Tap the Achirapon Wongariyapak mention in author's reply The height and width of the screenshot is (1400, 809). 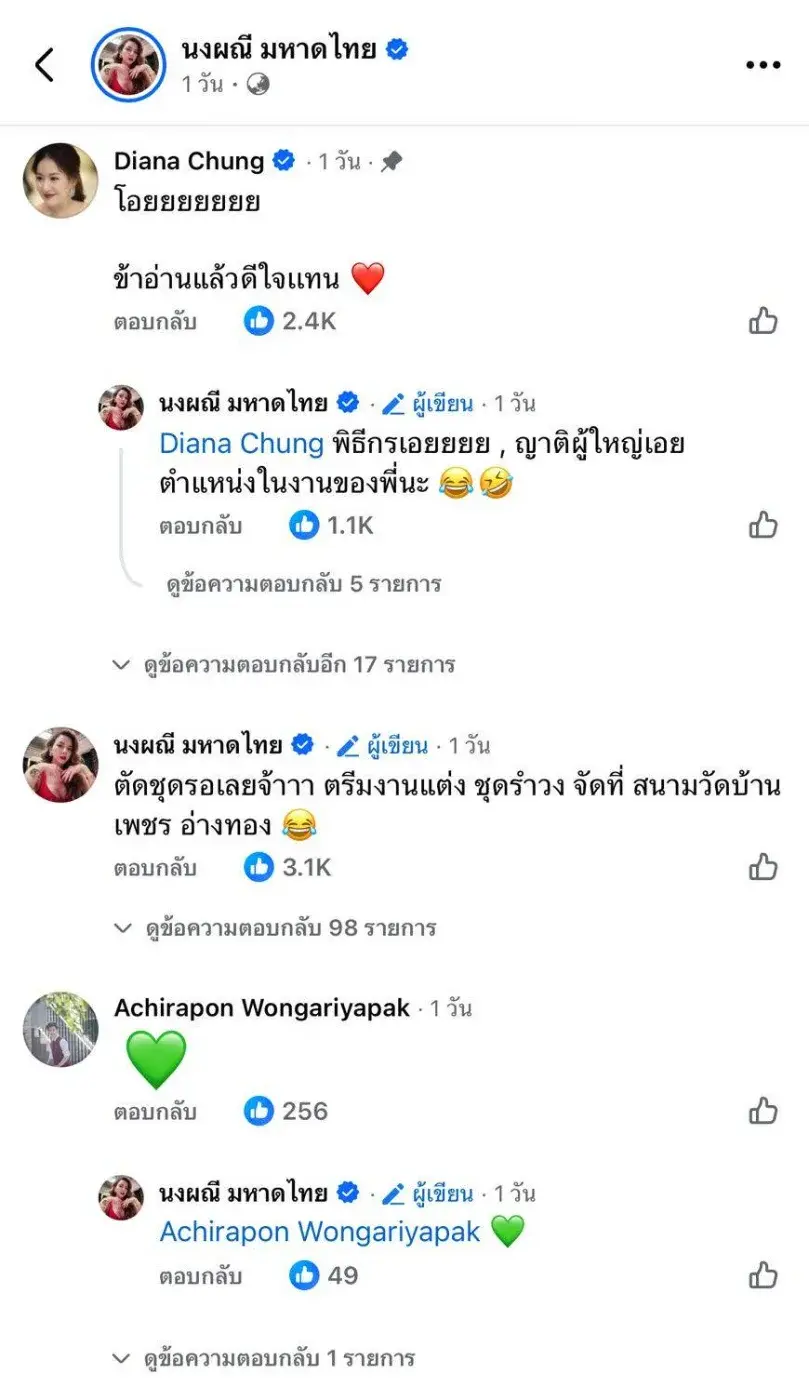tap(320, 1232)
